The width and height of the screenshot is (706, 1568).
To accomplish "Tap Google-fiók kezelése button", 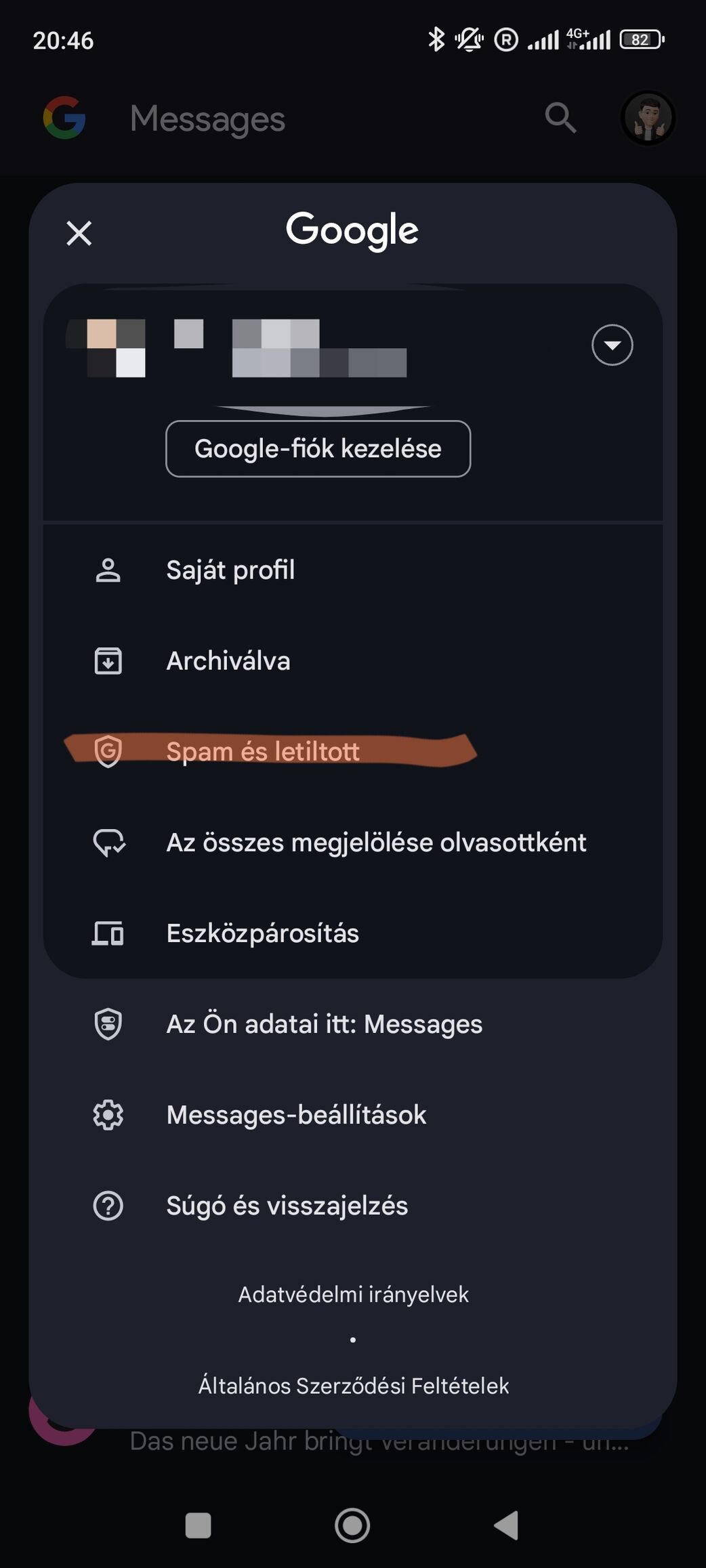I will (318, 449).
